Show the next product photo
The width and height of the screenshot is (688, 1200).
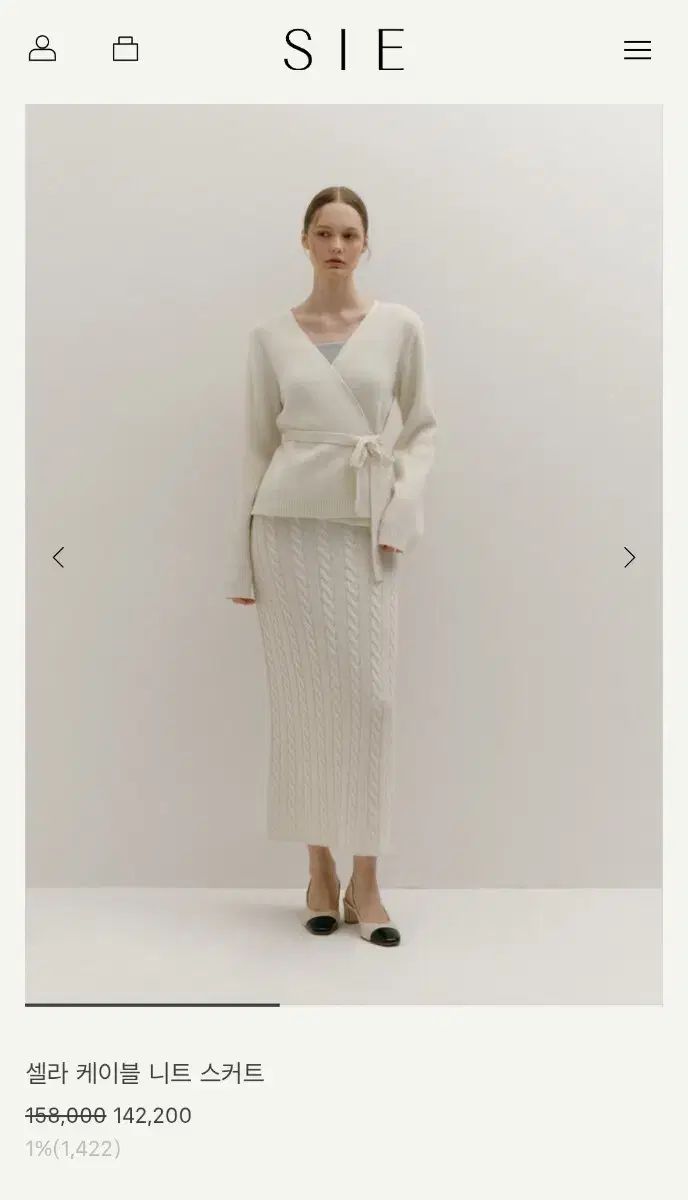point(629,557)
